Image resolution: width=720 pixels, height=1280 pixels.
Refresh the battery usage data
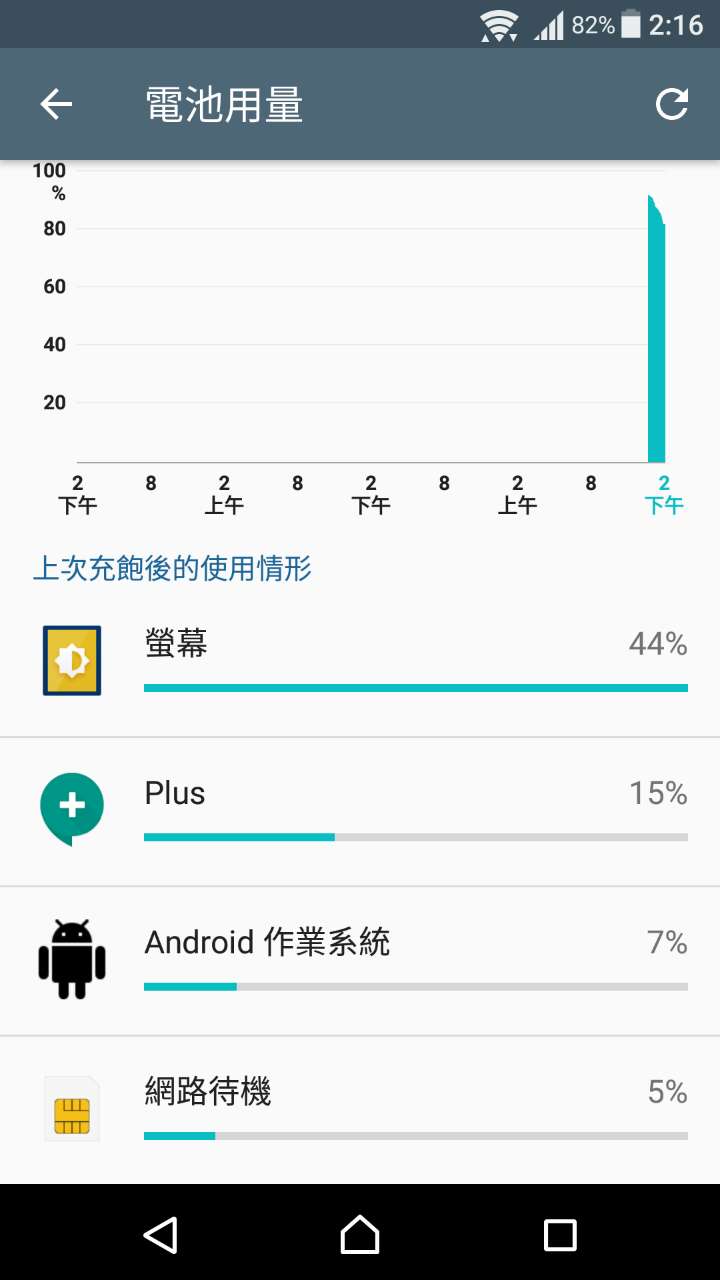[672, 104]
